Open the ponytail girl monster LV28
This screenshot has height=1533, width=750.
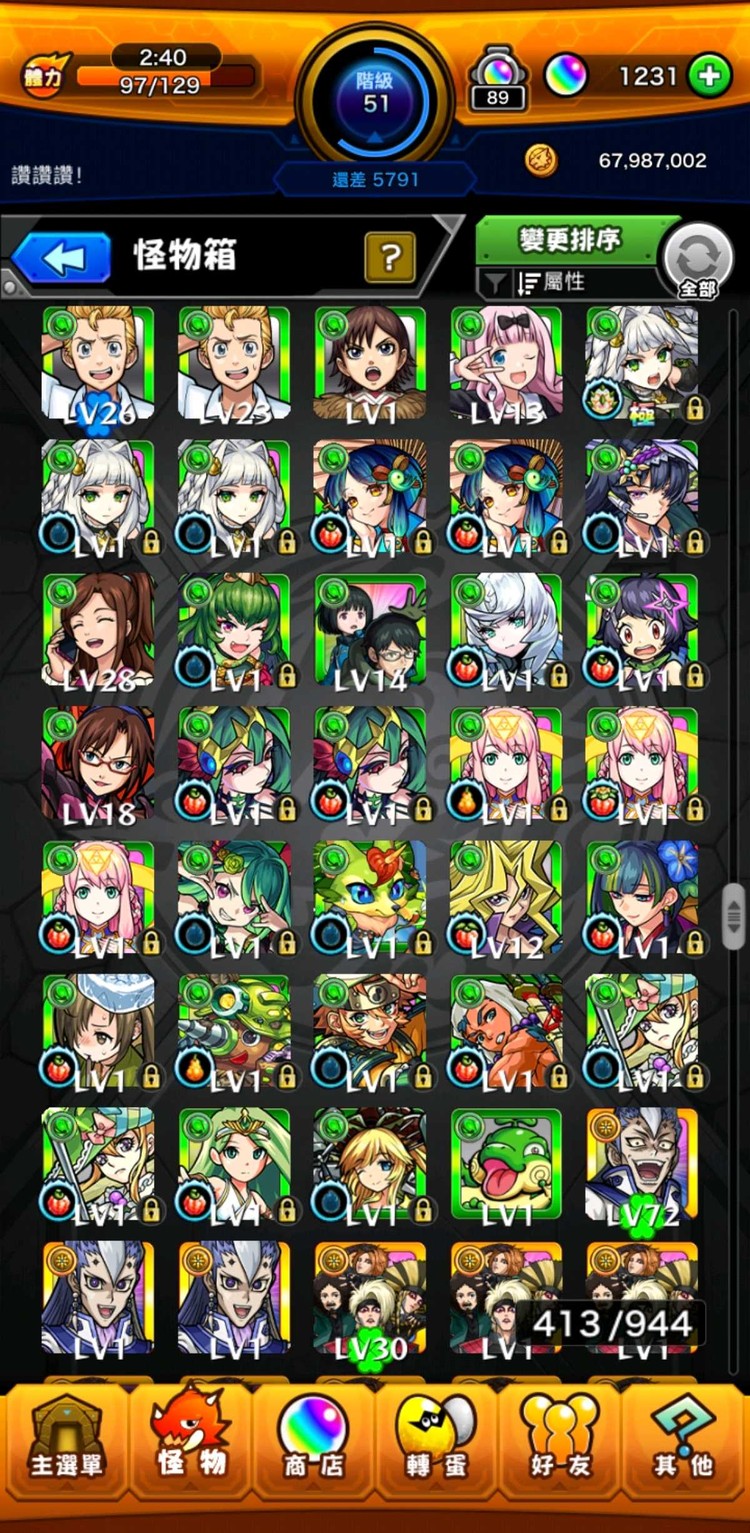[x=98, y=630]
